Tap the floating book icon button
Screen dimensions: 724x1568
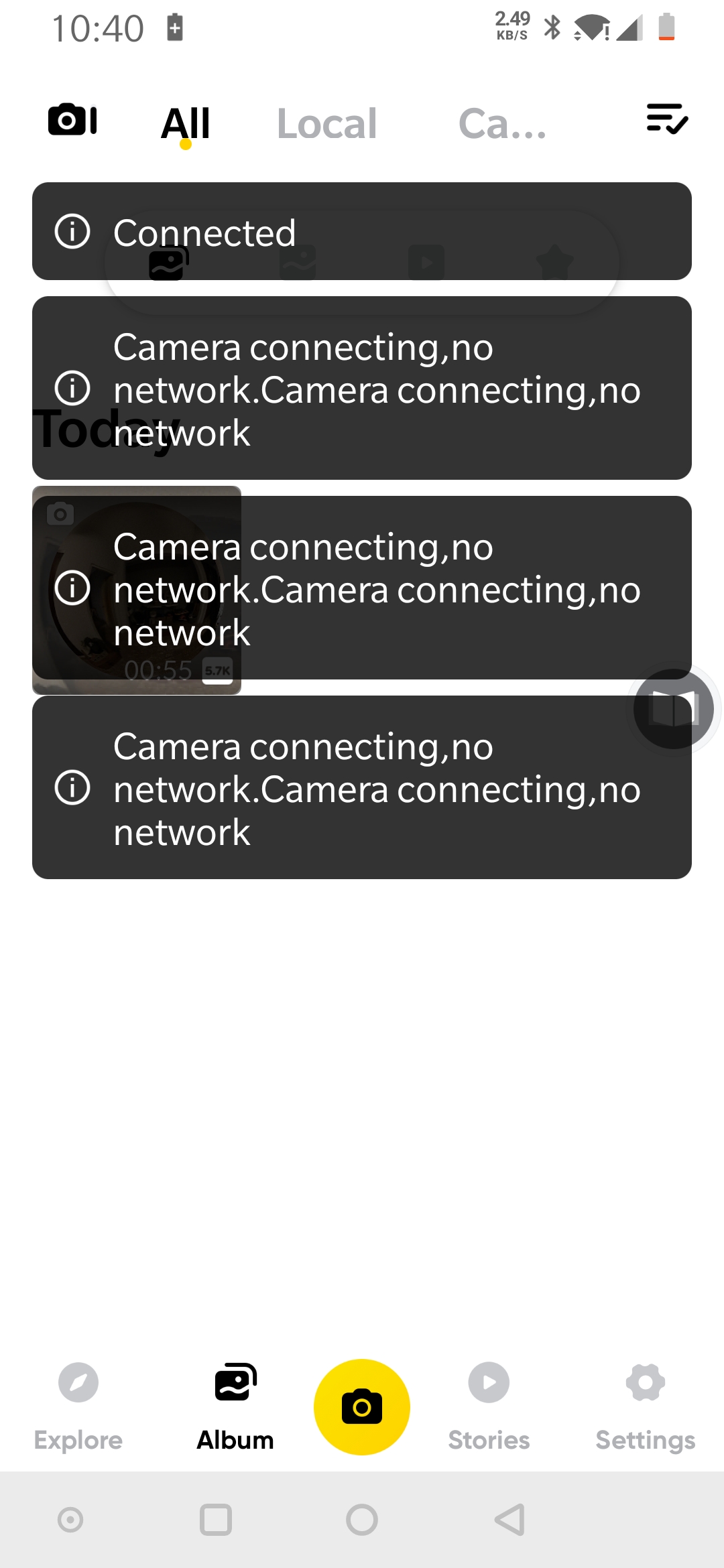tap(674, 709)
